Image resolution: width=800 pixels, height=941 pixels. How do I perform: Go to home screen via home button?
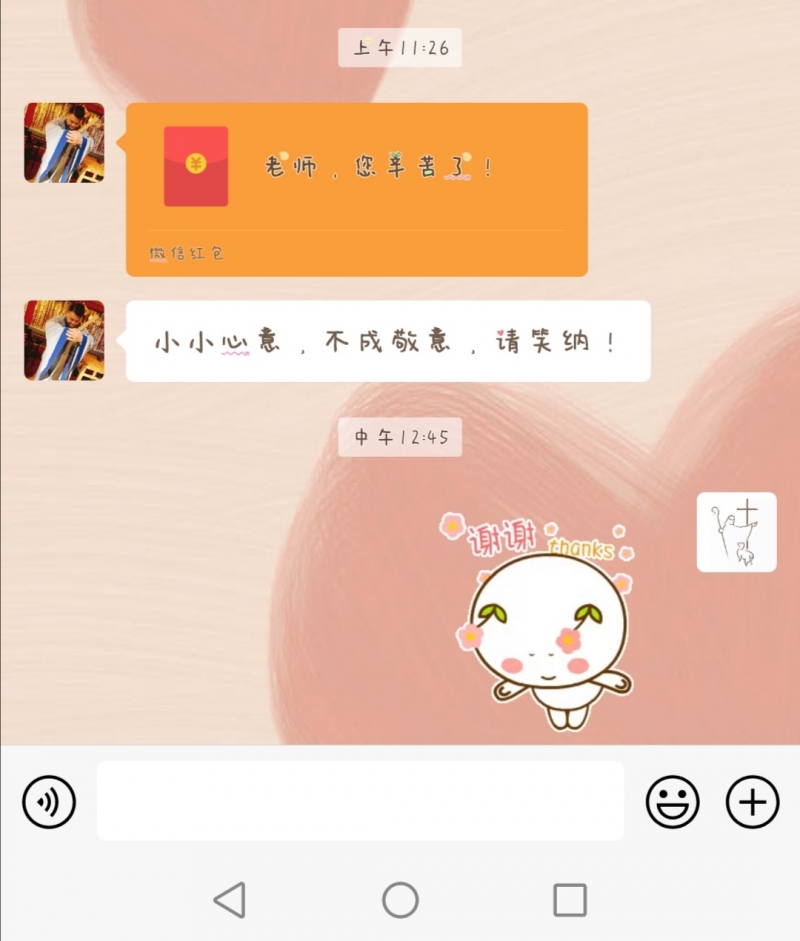click(x=400, y=900)
